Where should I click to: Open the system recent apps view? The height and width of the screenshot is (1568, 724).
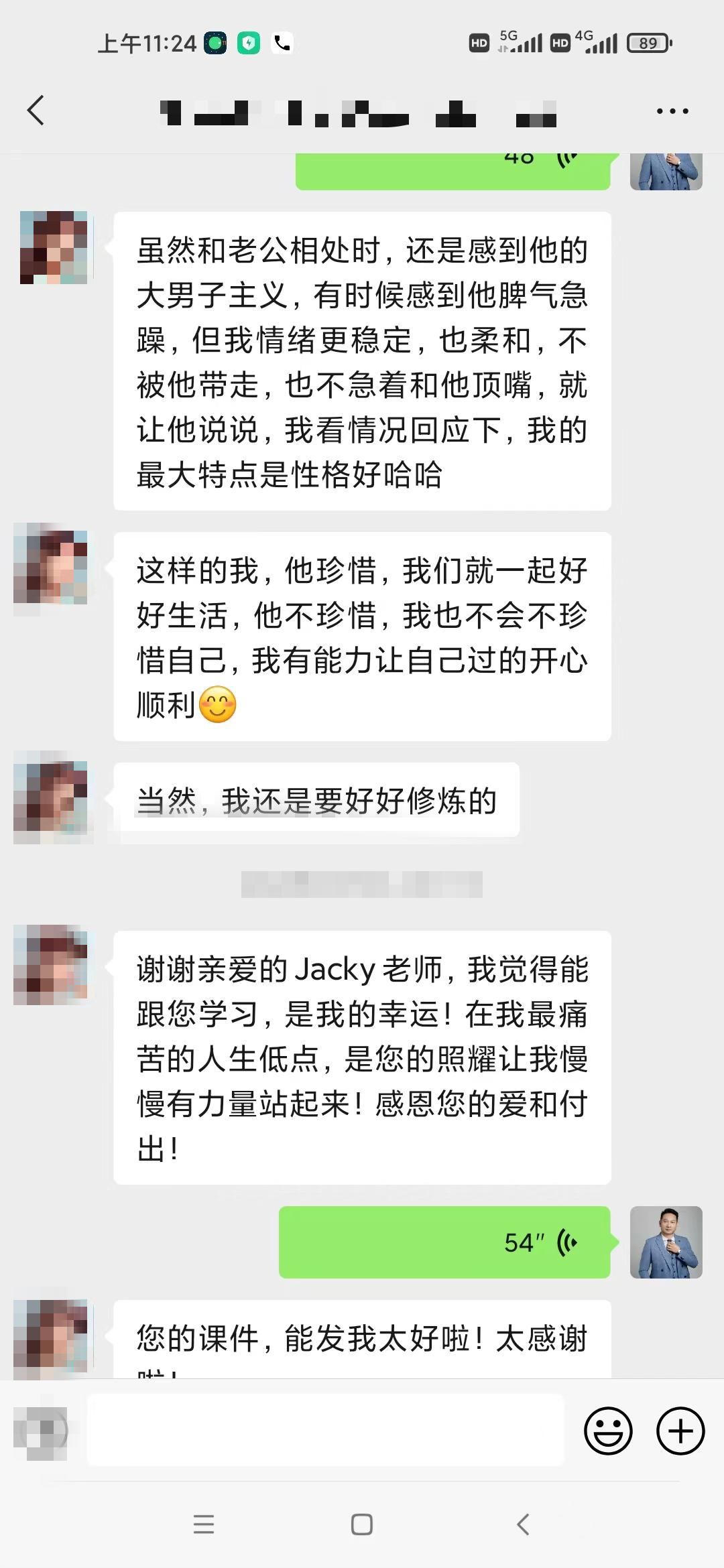click(x=204, y=1525)
